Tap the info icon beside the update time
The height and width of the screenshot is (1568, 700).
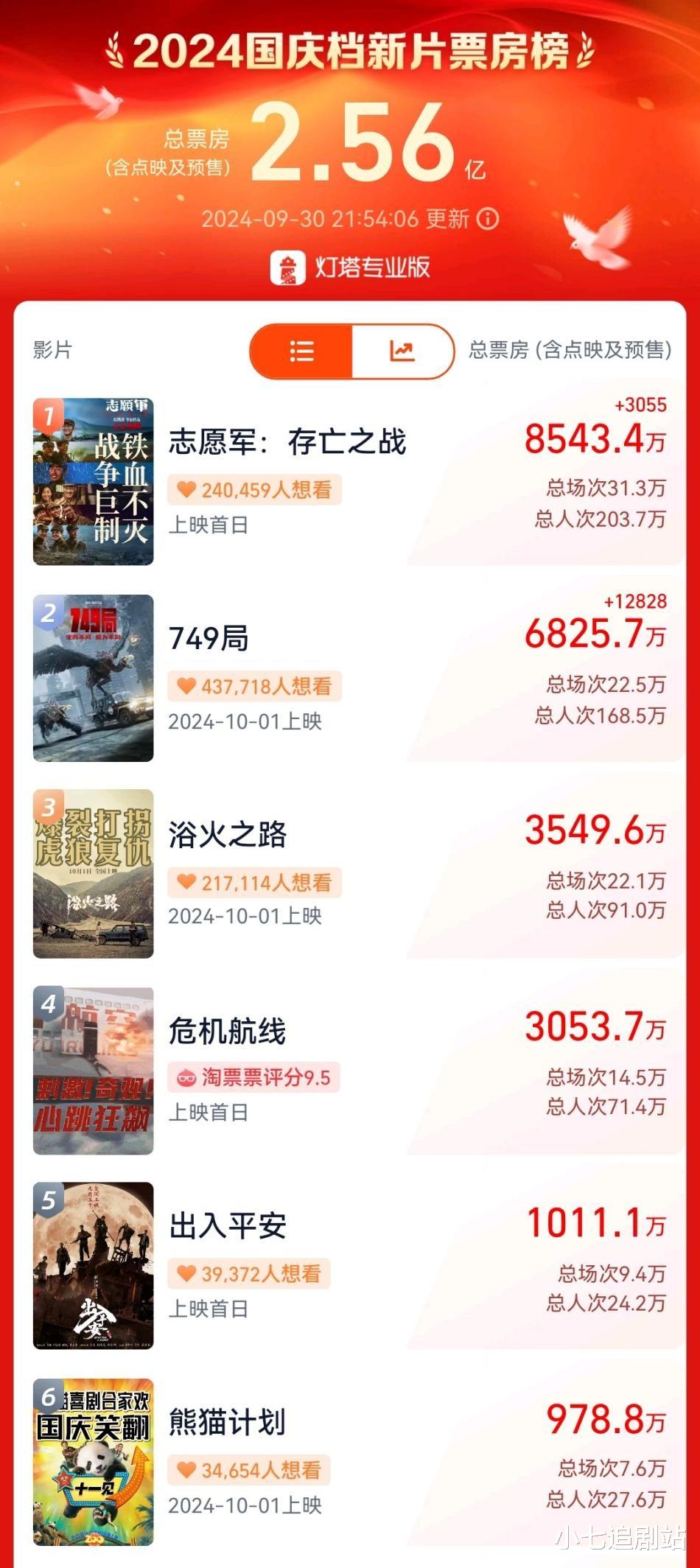(488, 220)
